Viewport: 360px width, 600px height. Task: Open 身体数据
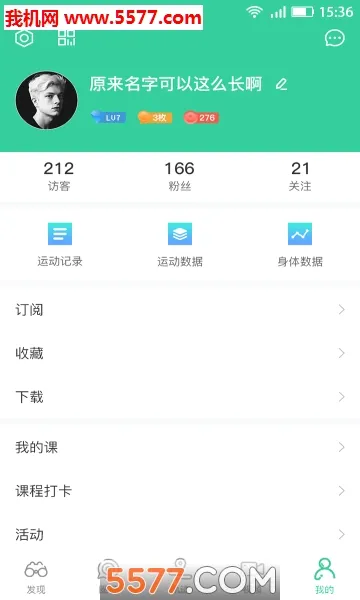pyautogui.click(x=300, y=245)
